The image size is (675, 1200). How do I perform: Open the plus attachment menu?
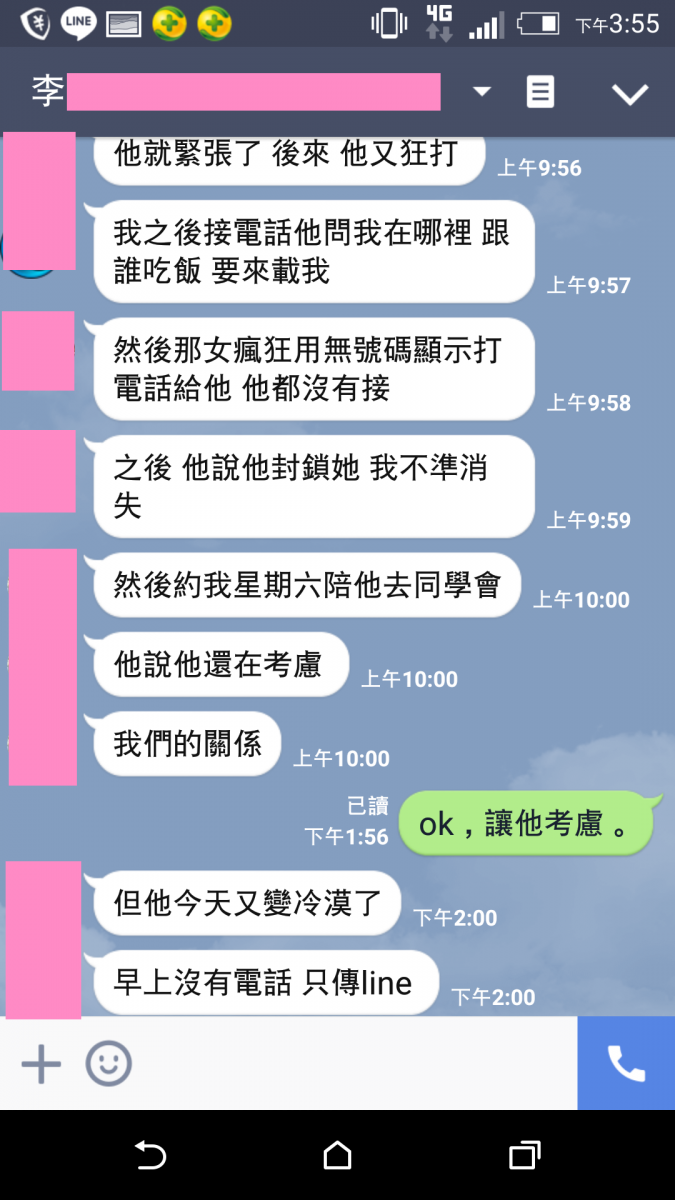(x=41, y=1064)
